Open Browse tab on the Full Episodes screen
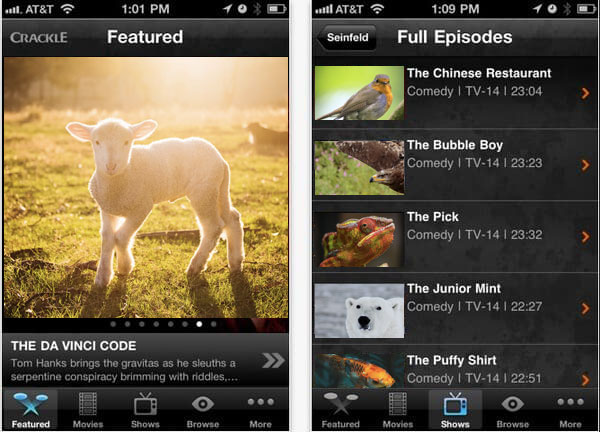 point(513,410)
